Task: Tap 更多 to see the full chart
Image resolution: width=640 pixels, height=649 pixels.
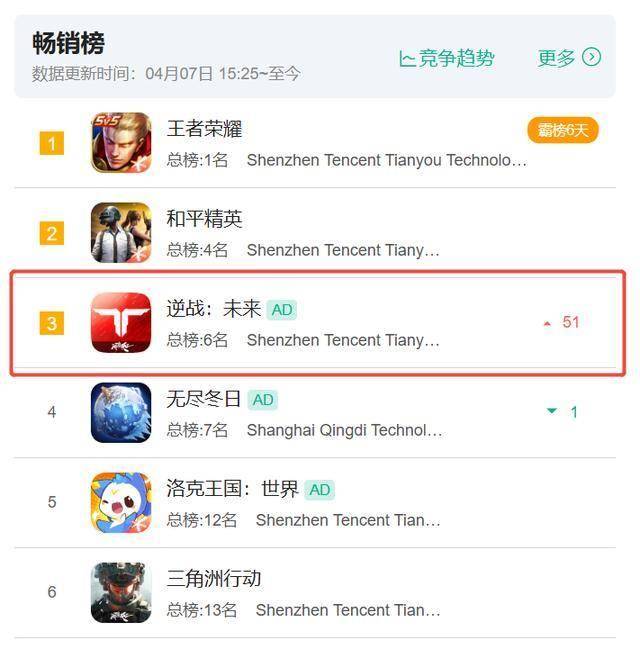Action: tap(568, 58)
